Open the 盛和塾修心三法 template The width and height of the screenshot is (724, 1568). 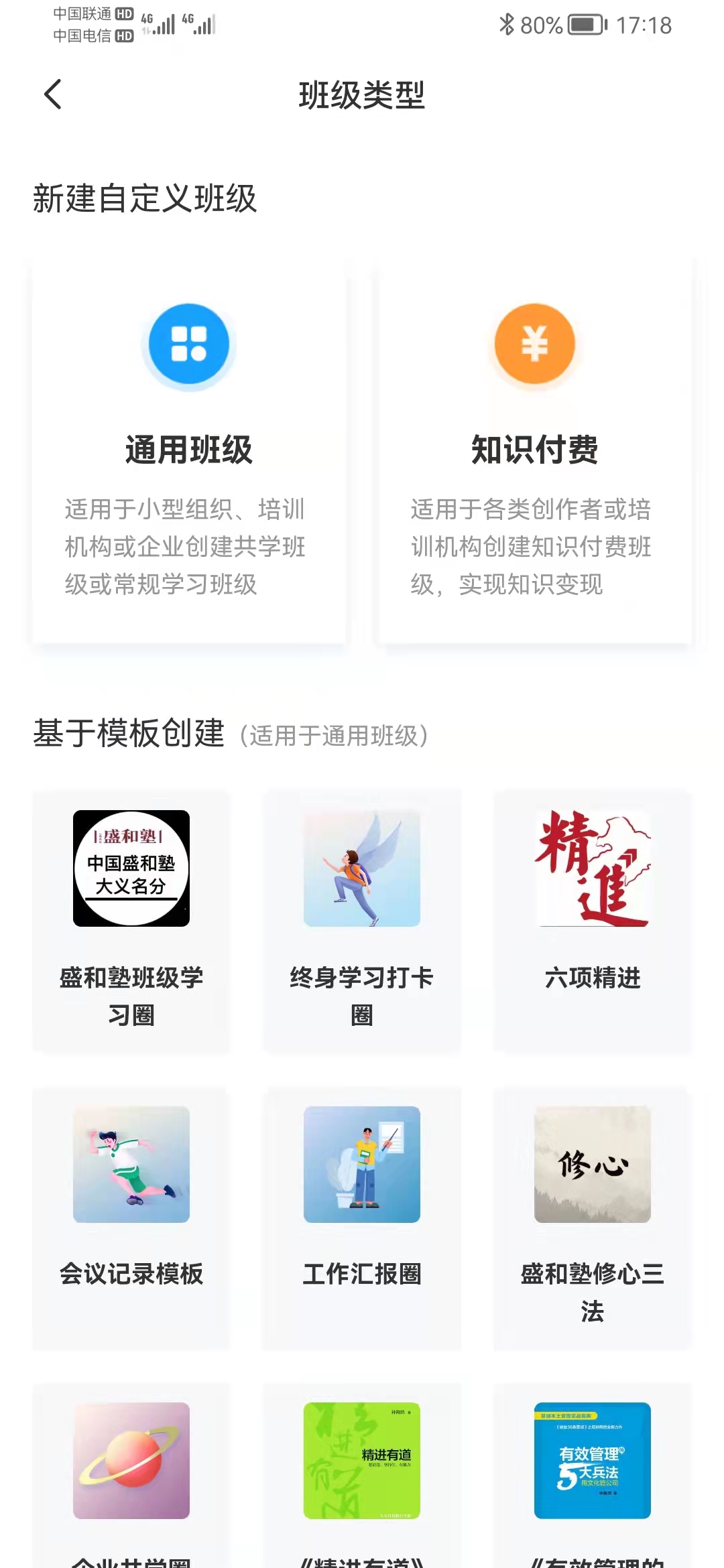pyautogui.click(x=593, y=1290)
